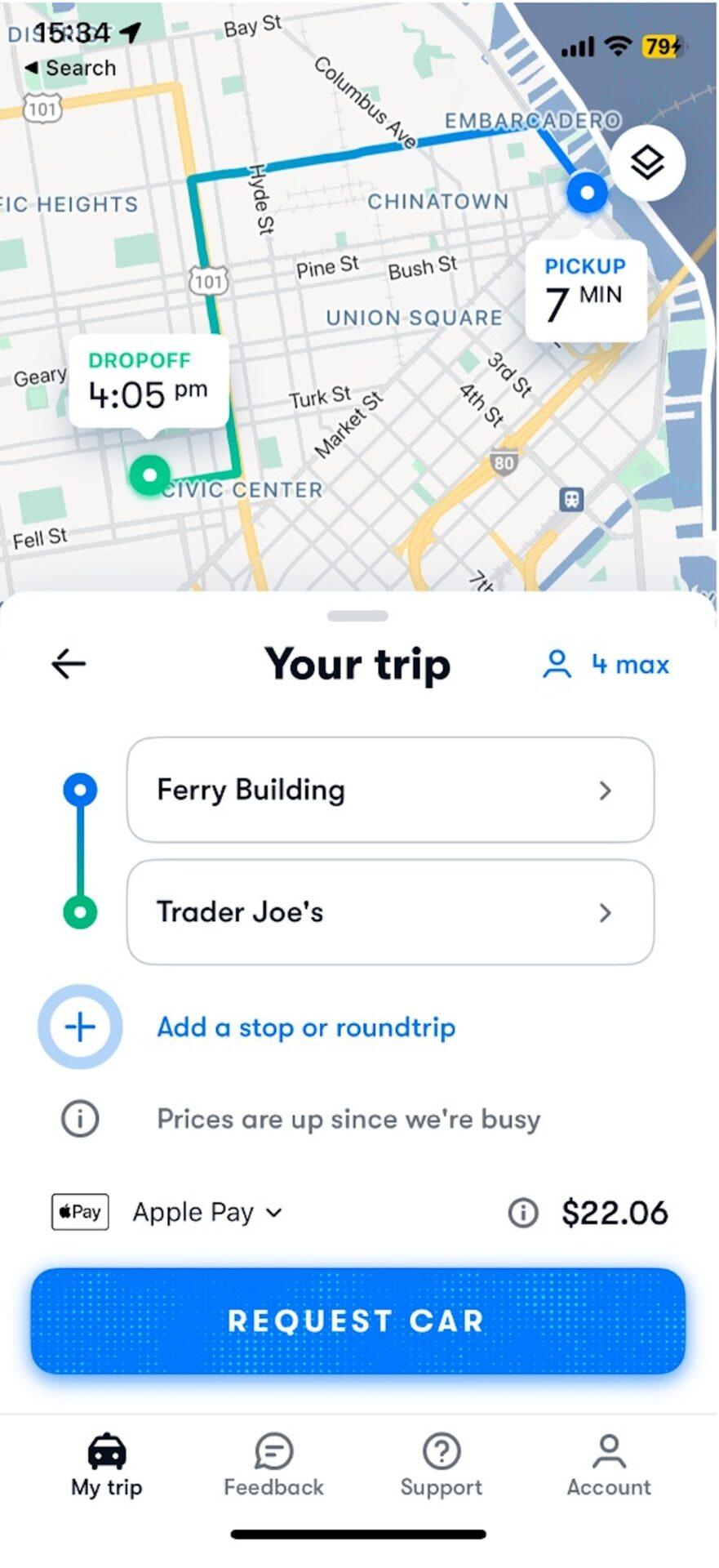Change the Ferry Building pickup location

[390, 790]
